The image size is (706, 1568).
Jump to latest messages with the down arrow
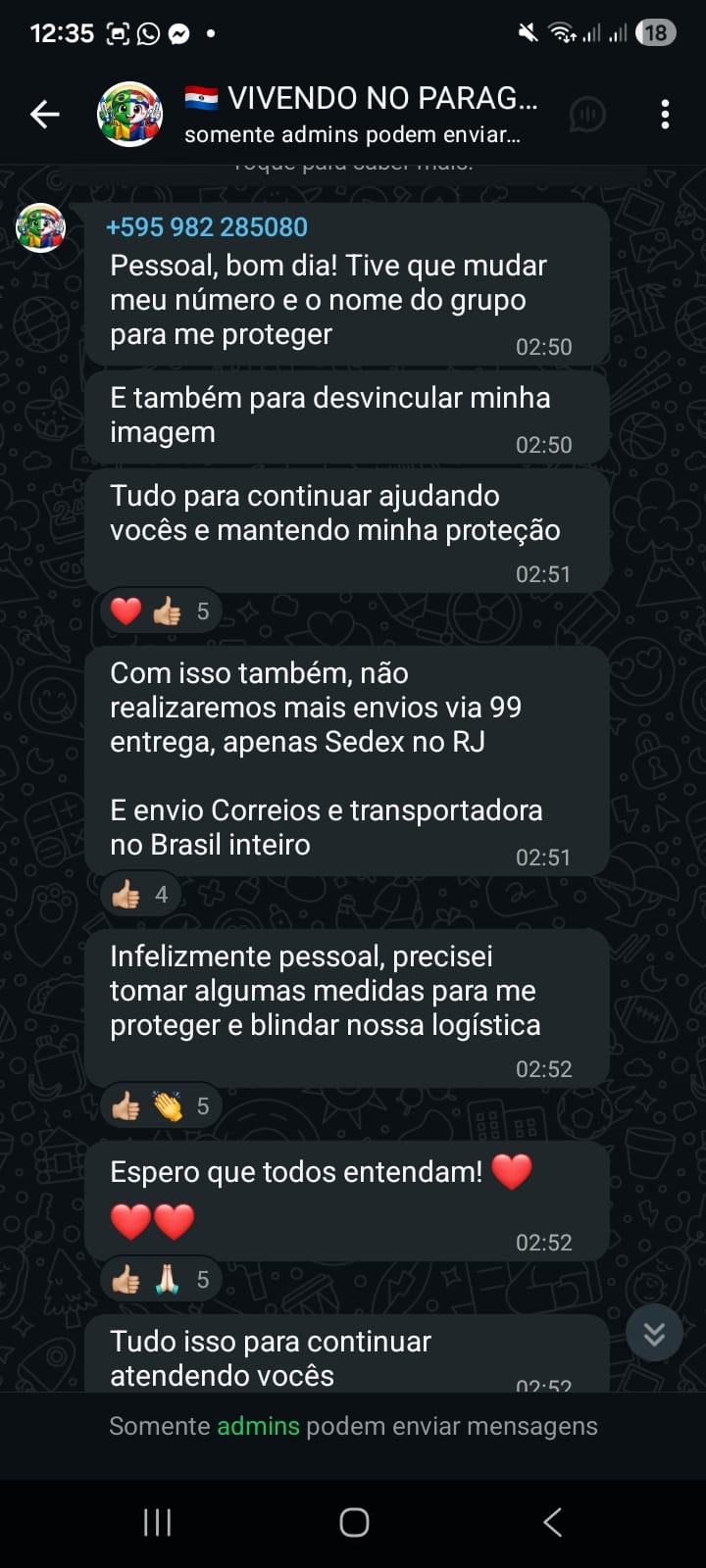tap(654, 1333)
